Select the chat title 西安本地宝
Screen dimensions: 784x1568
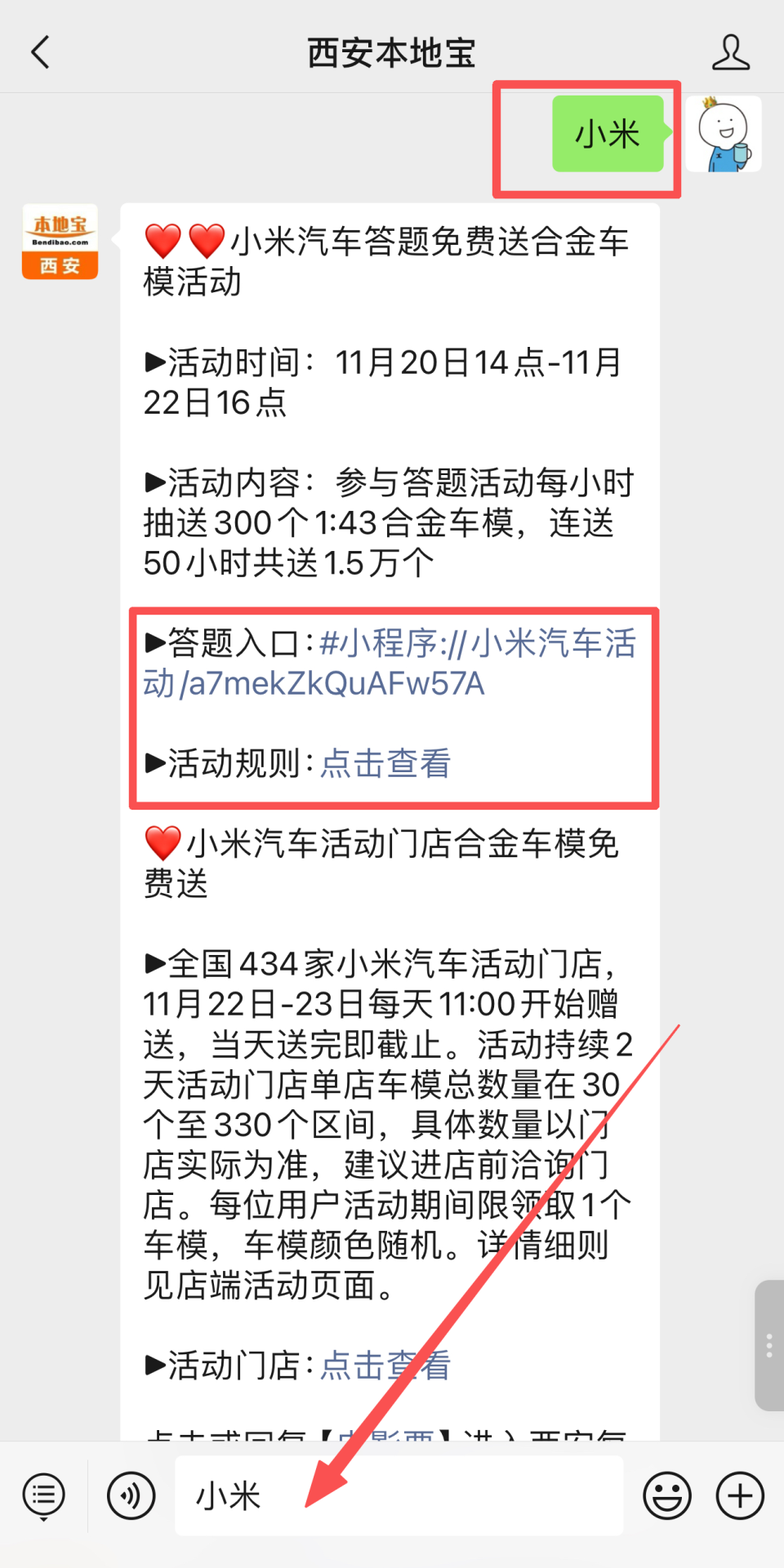(390, 51)
